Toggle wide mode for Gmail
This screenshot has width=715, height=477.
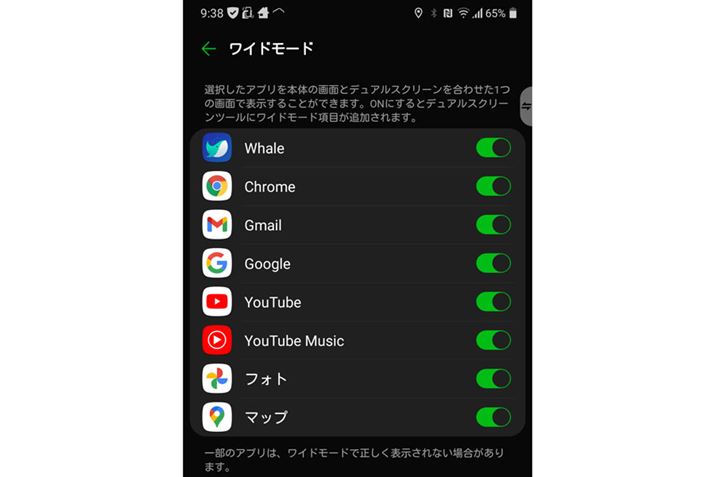point(493,225)
